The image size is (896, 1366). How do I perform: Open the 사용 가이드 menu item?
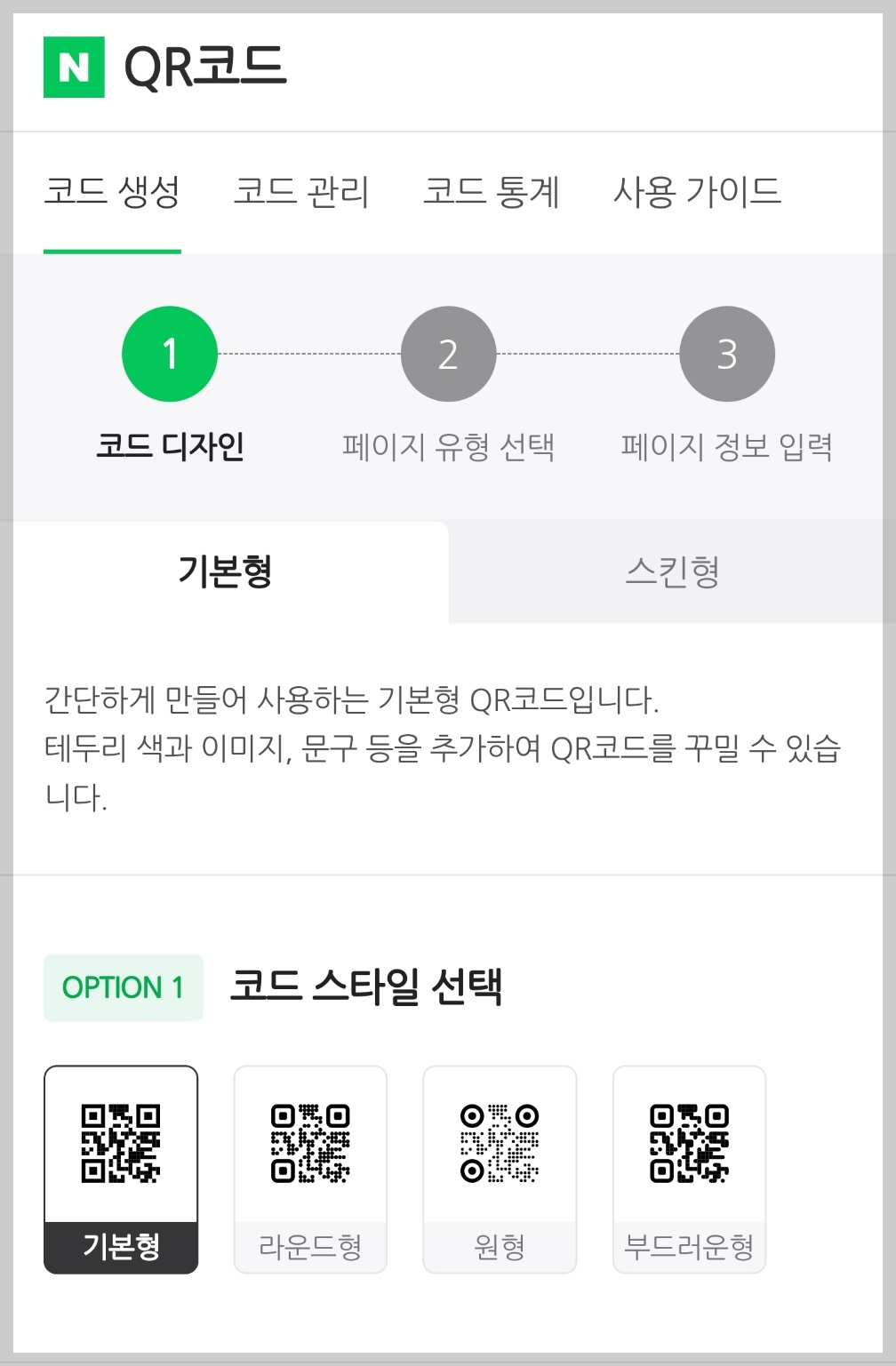click(698, 193)
